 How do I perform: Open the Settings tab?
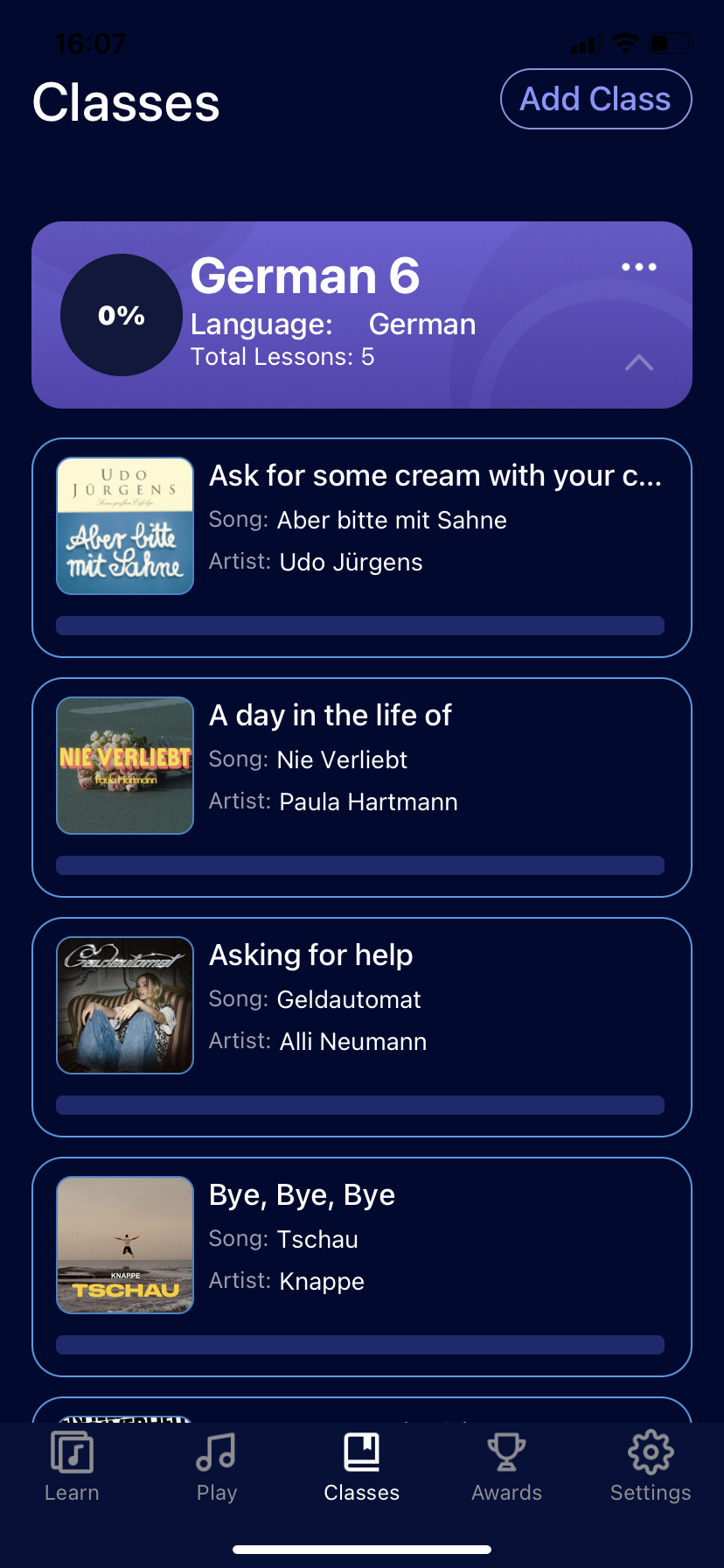tap(651, 1466)
